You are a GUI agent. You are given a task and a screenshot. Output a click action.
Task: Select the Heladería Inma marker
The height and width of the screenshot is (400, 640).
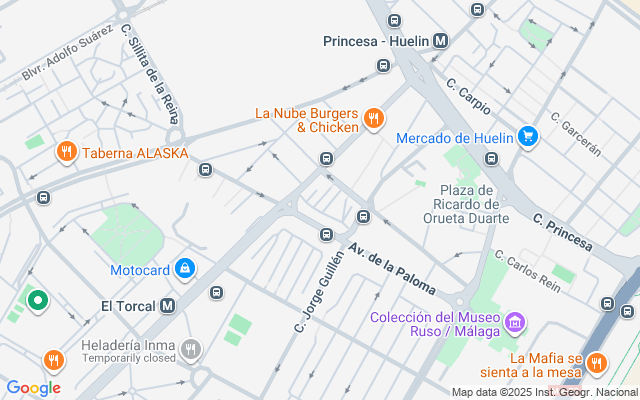[191, 349]
